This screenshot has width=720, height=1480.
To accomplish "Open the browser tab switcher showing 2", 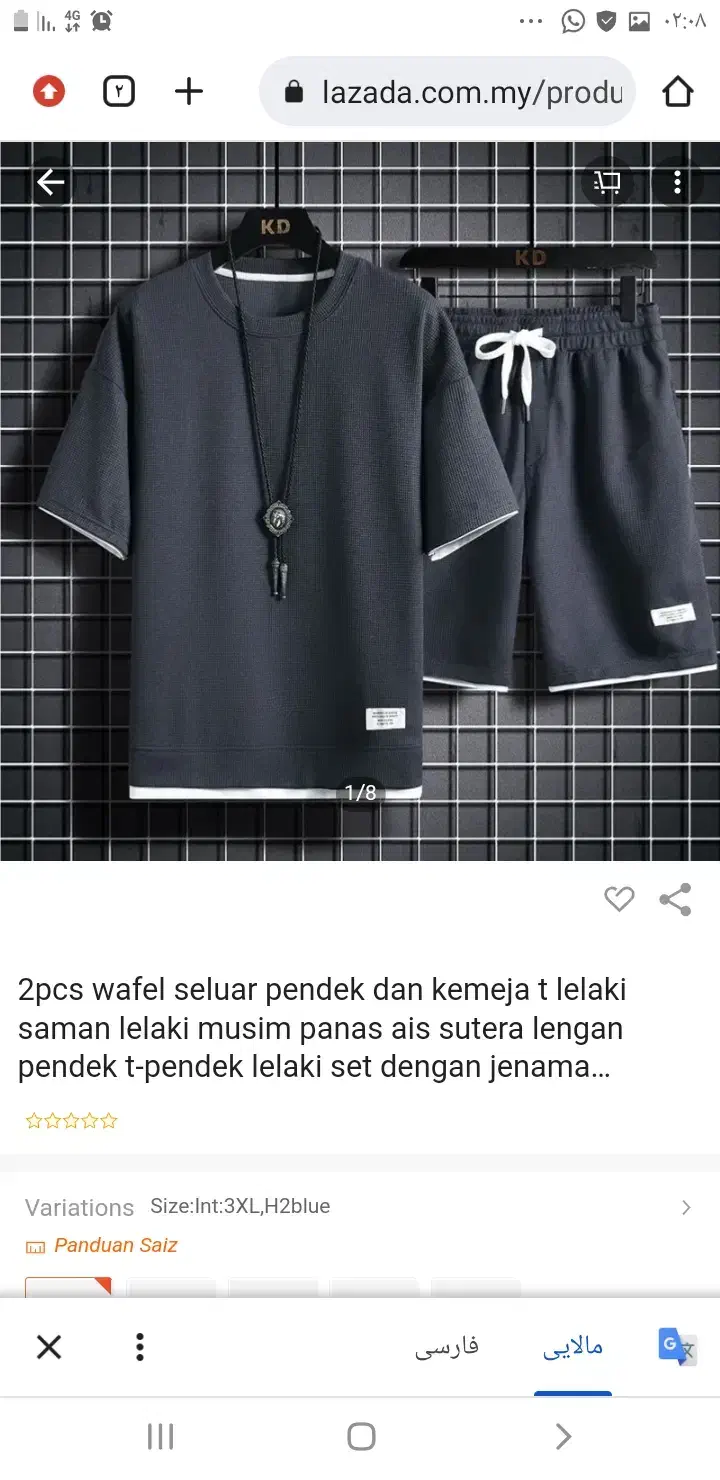I will 118,91.
